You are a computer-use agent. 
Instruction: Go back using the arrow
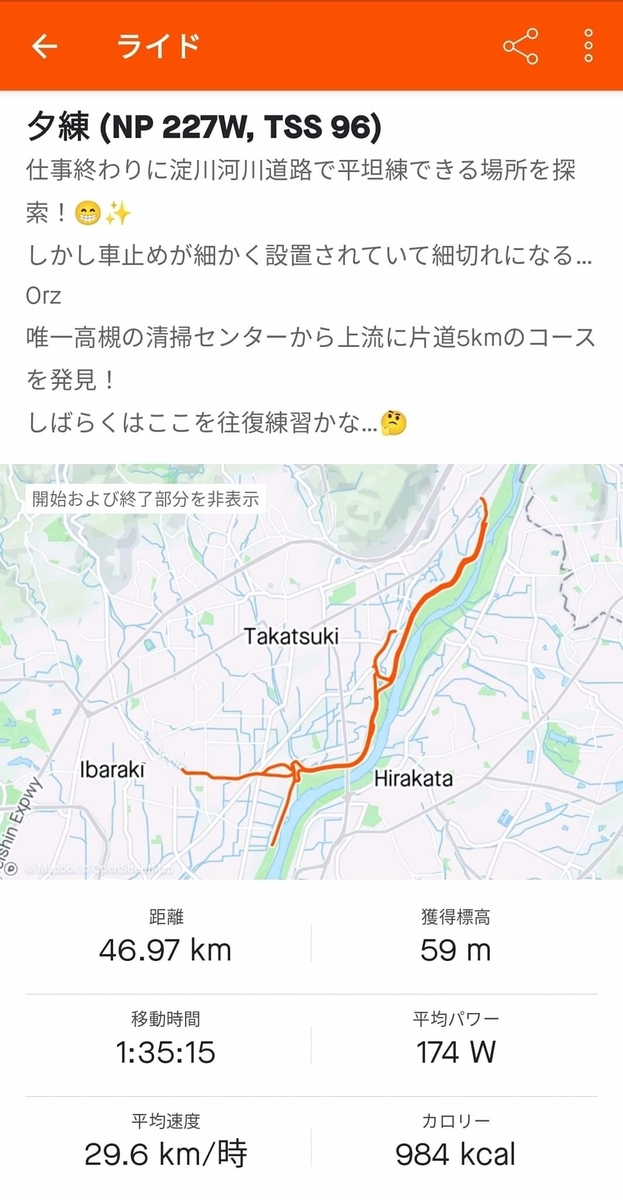(44, 46)
